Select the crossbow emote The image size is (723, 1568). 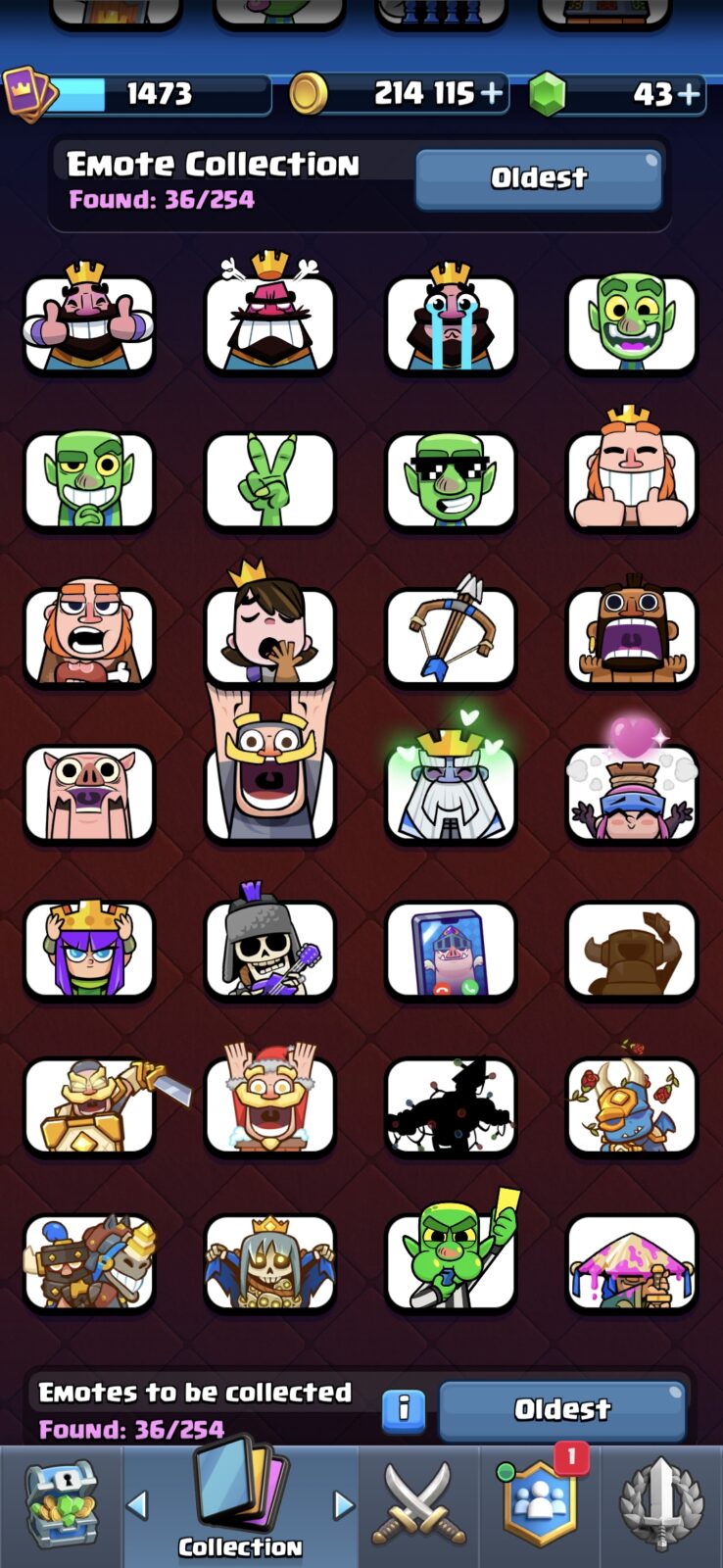coord(451,632)
